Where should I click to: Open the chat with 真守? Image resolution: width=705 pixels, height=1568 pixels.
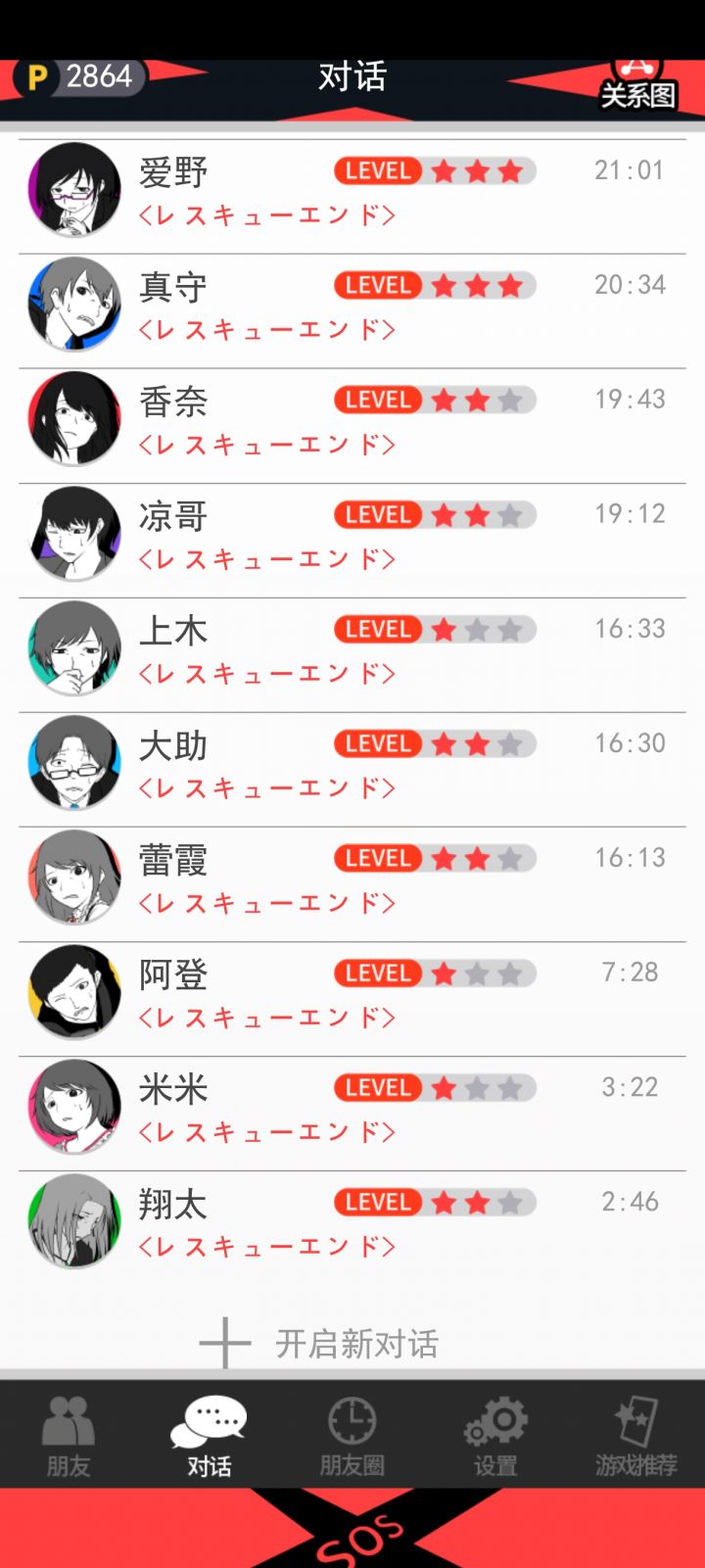[x=352, y=307]
